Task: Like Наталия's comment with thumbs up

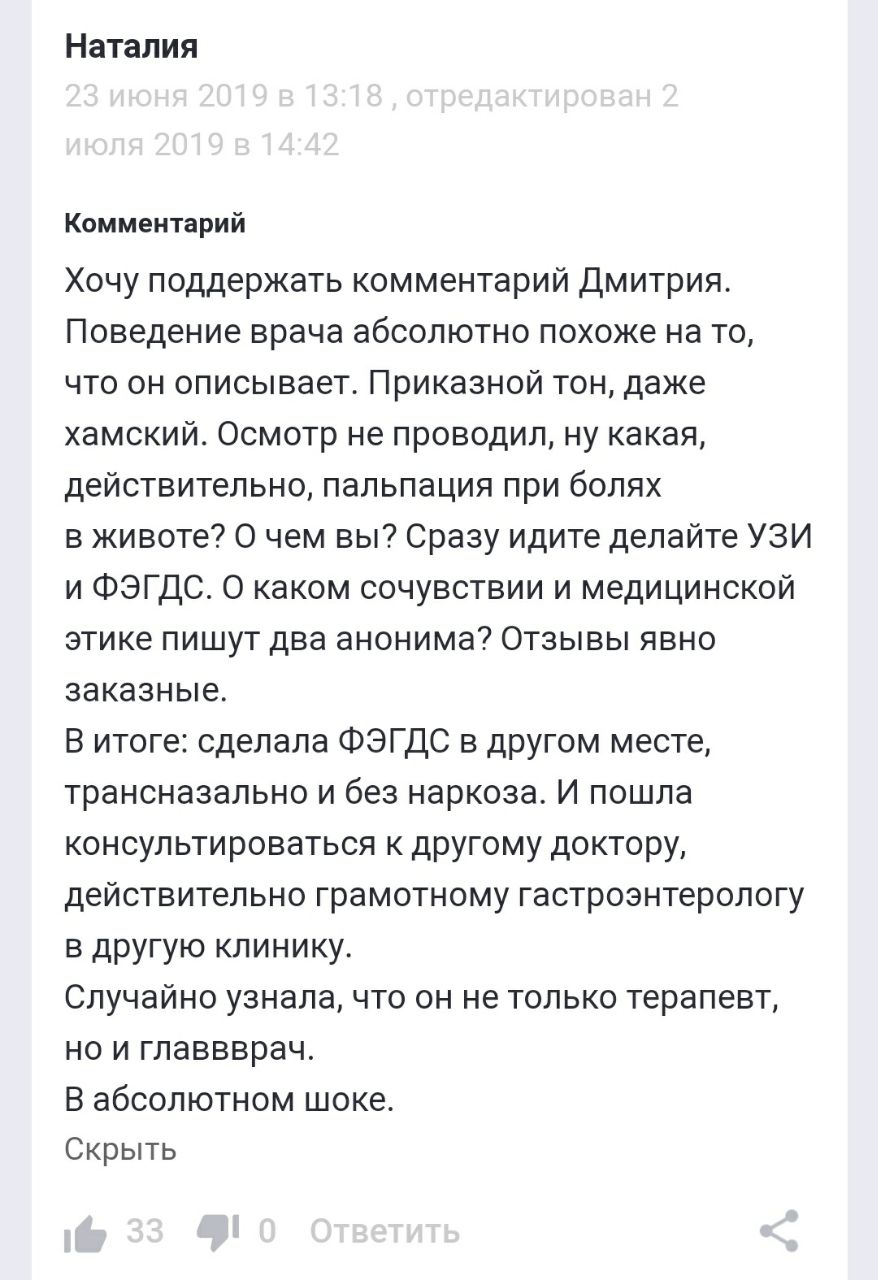Action: pos(85,1231)
